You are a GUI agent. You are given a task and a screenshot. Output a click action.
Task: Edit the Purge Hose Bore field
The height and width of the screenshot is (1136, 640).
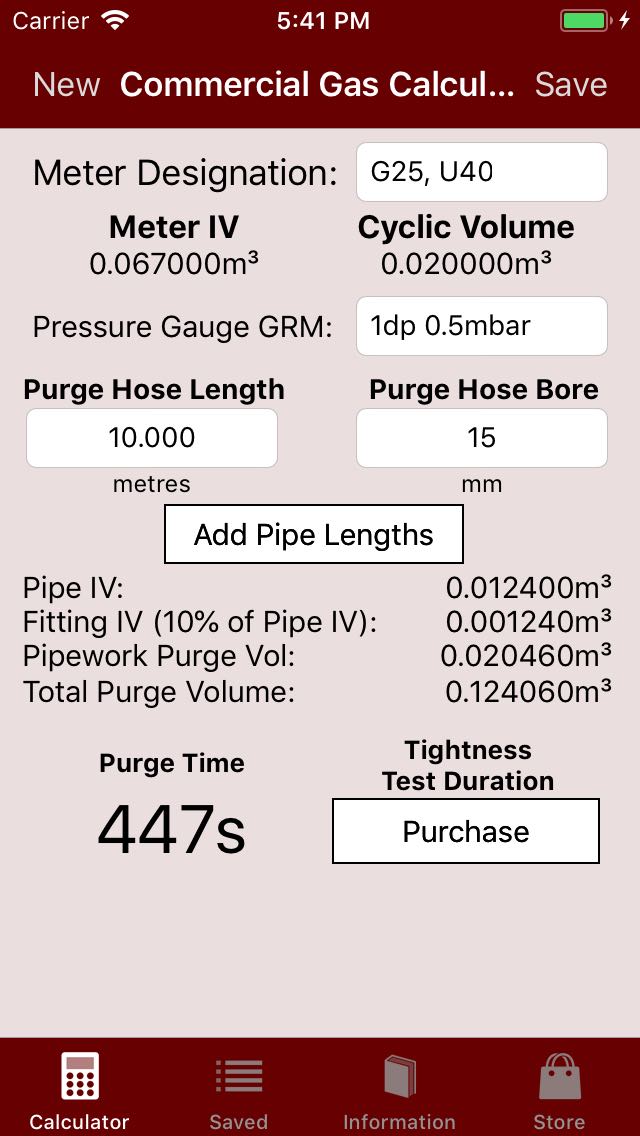[481, 438]
